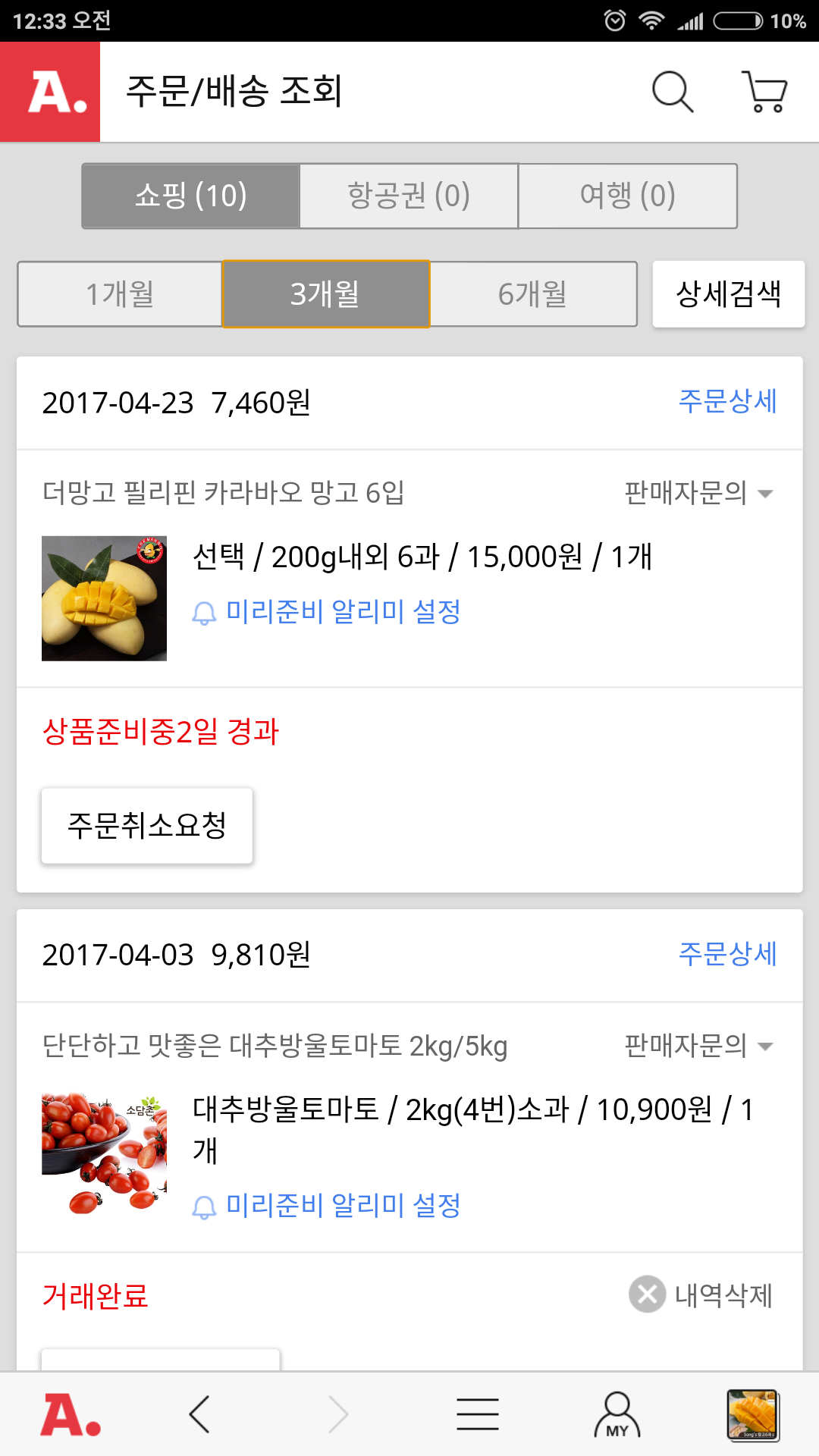Switch to the 항공권 (0) tab
This screenshot has width=819, height=1456.
pyautogui.click(x=409, y=196)
